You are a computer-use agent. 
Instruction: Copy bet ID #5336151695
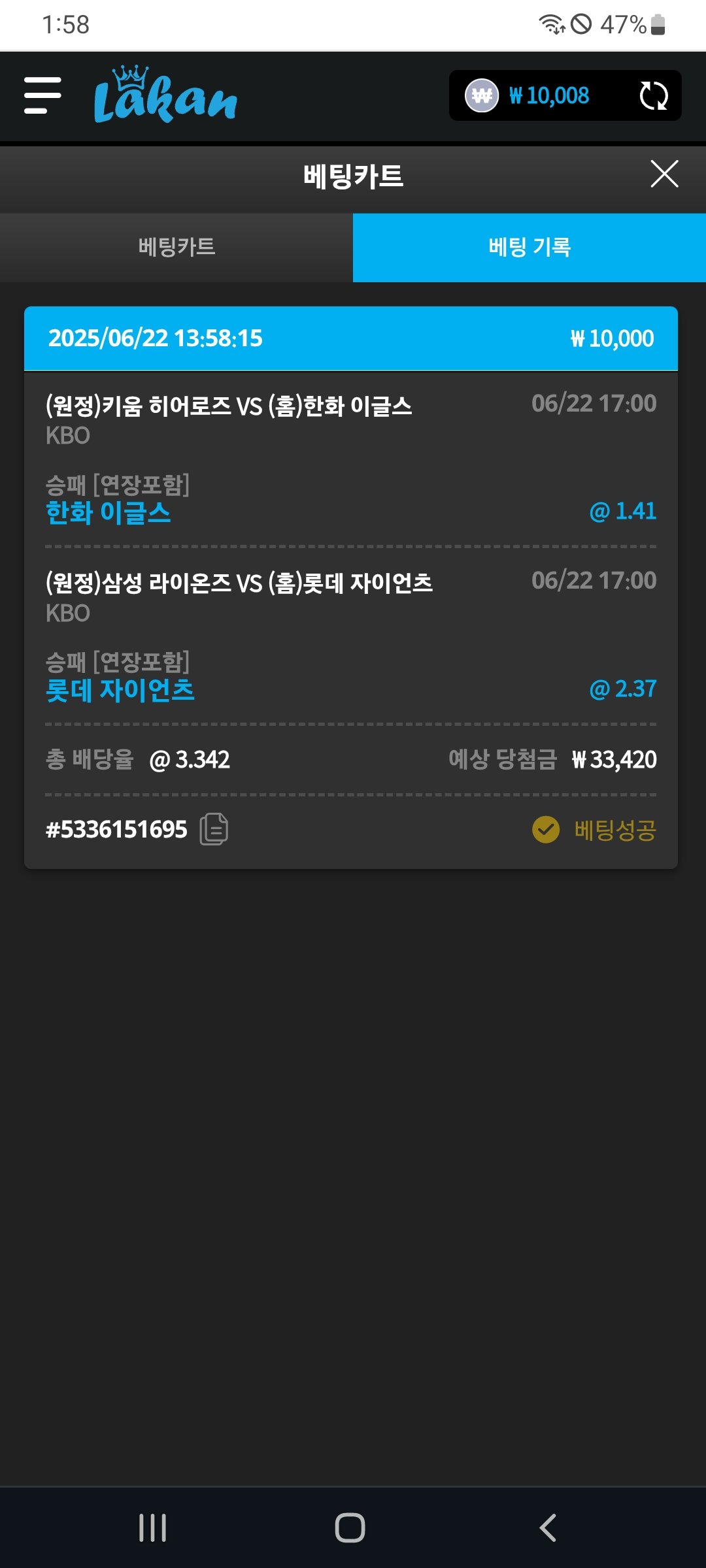214,830
